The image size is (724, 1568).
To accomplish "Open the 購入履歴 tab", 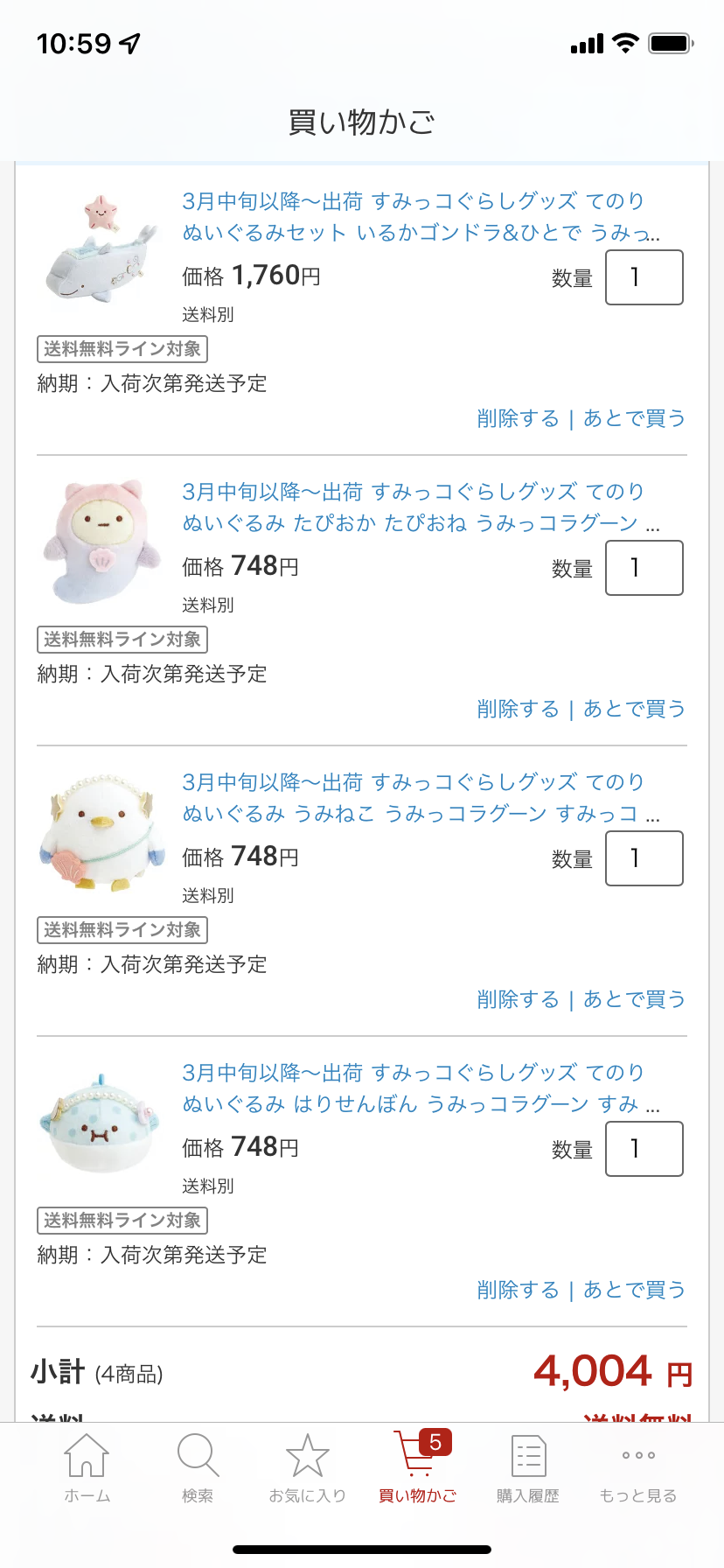I will tap(528, 1466).
